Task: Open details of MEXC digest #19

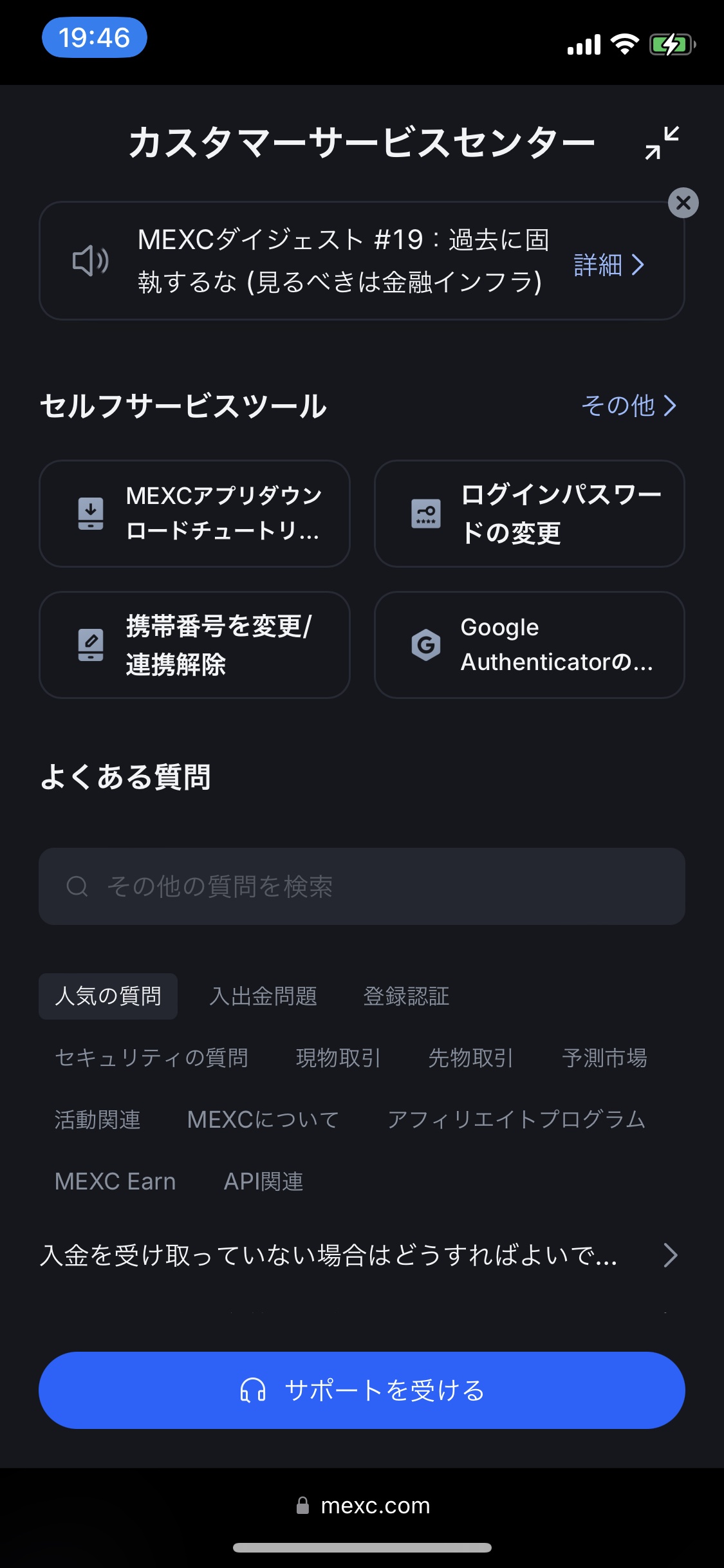Action: [609, 265]
